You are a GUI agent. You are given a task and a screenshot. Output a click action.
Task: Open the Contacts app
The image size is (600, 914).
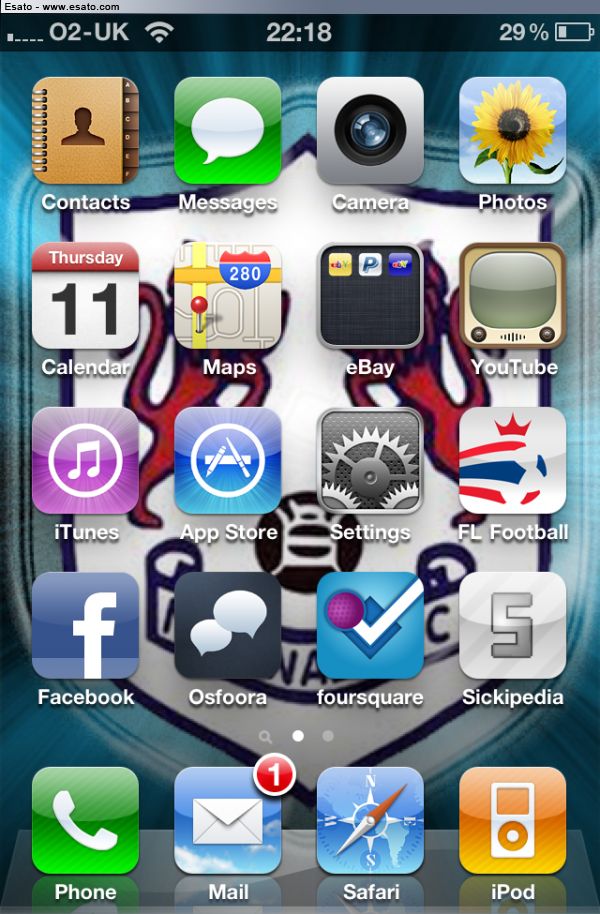85,131
